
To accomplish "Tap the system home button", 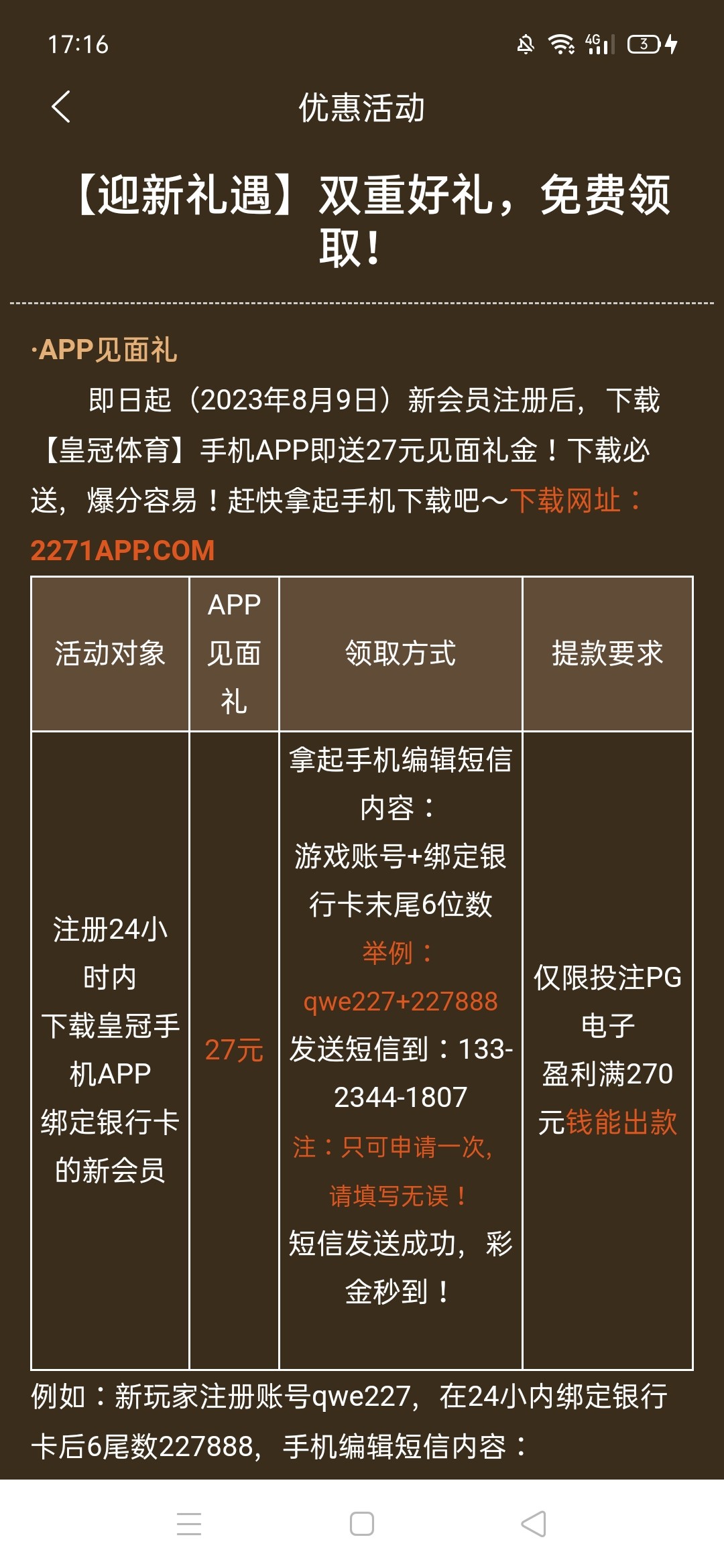I will point(362,1524).
